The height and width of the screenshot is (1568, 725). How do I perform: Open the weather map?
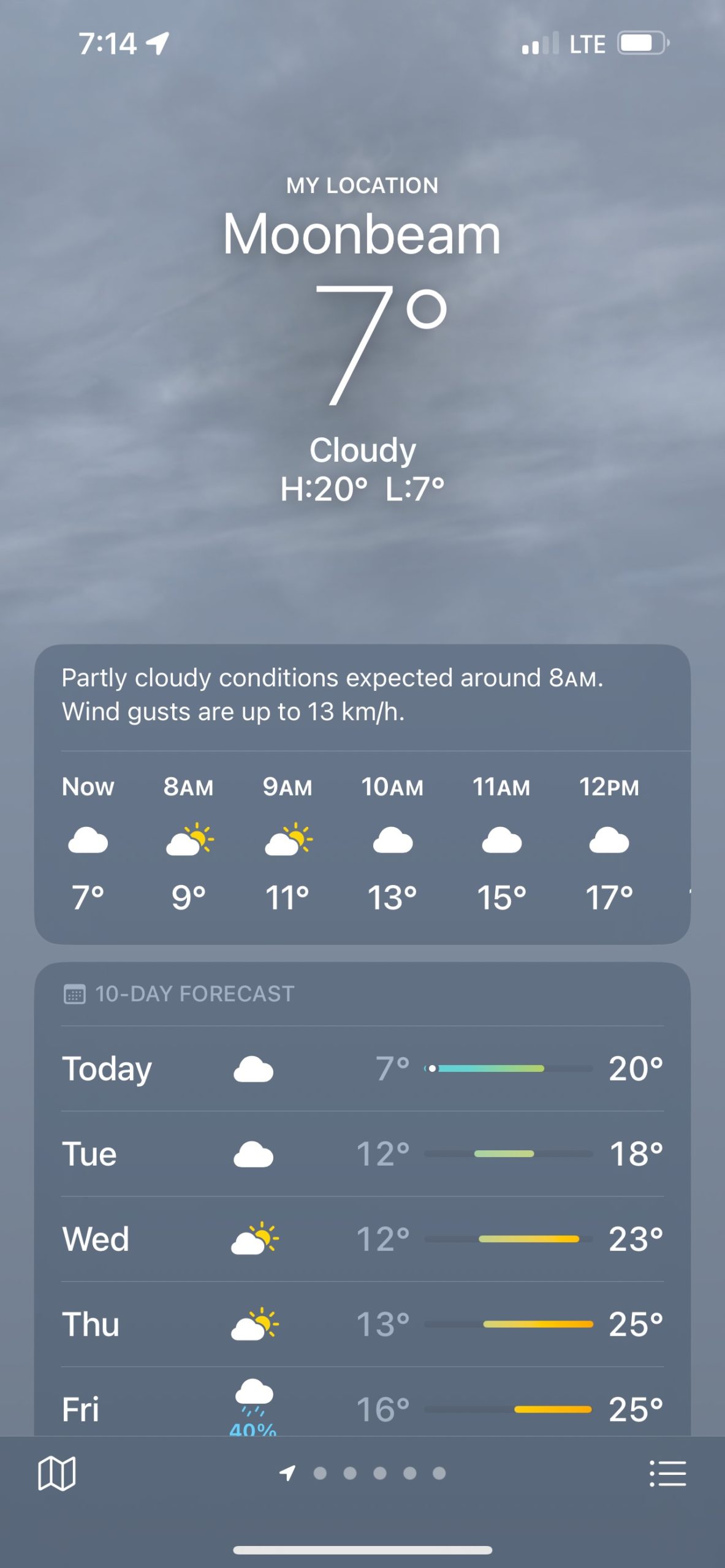56,1473
